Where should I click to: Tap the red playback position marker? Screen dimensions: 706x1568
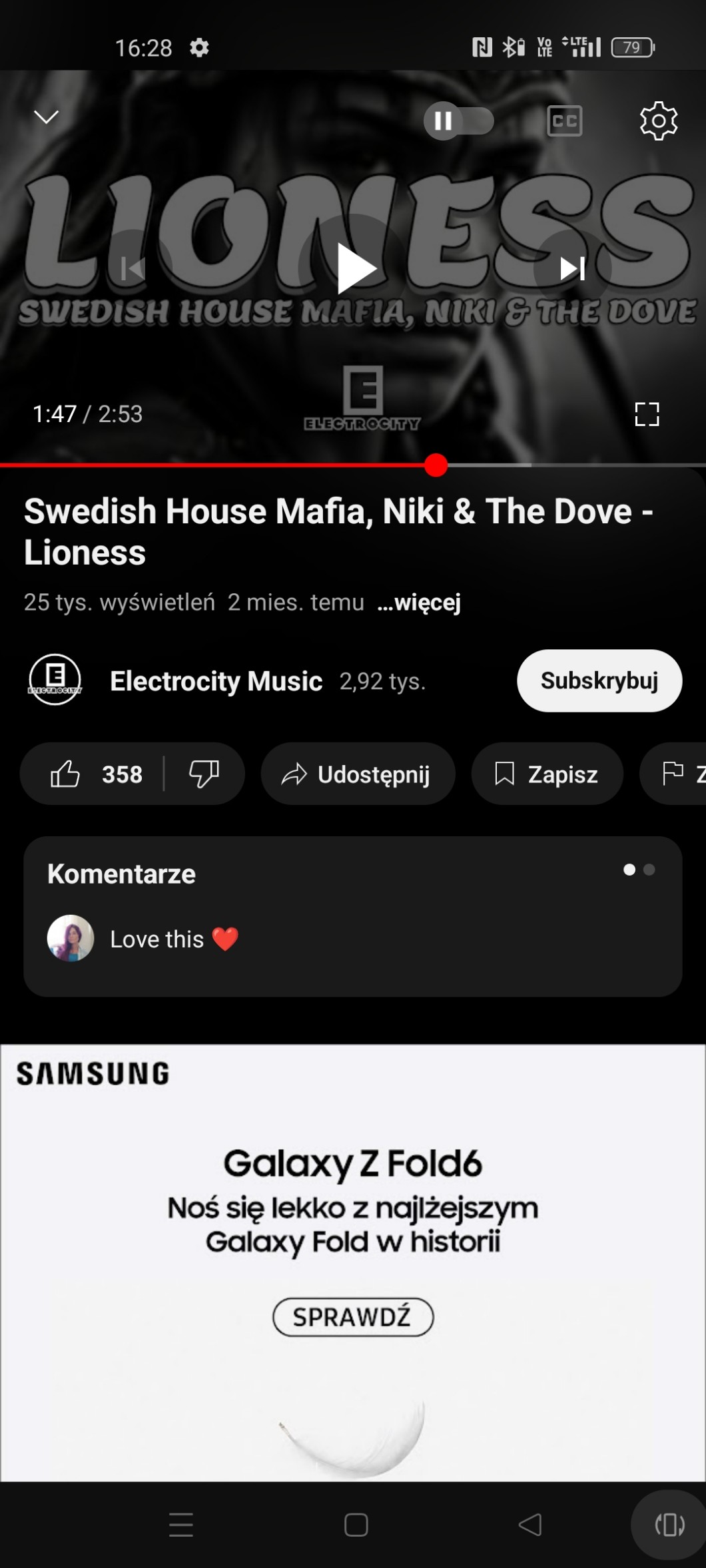(436, 465)
